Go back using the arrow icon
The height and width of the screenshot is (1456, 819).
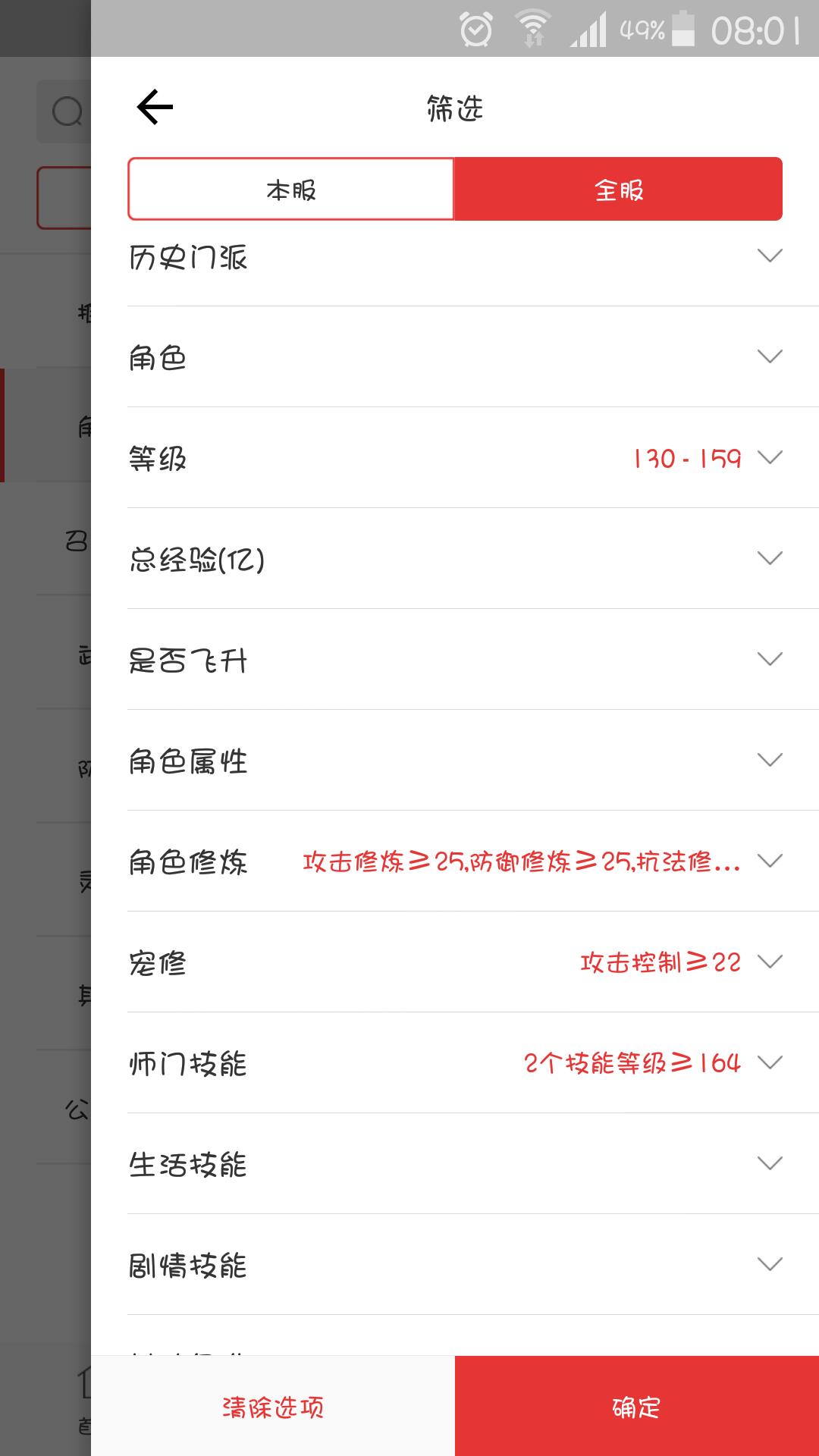tap(155, 107)
